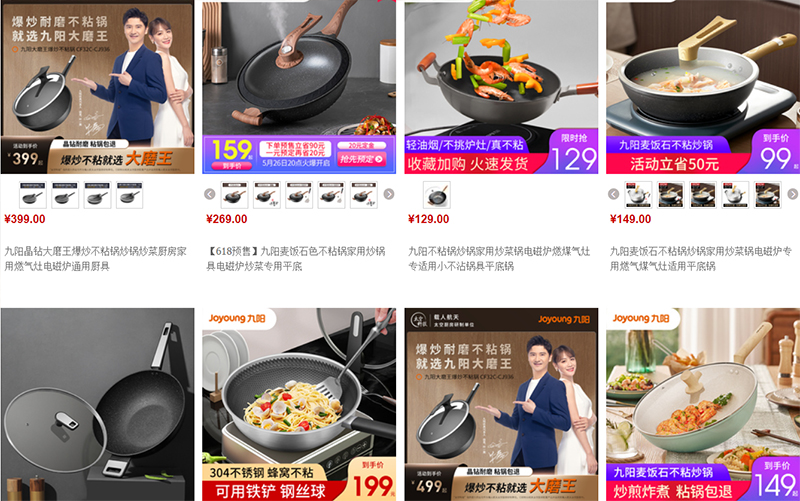Select the single variant thumbnail under ¥129 wok
This screenshot has height=501, width=800.
(437, 195)
